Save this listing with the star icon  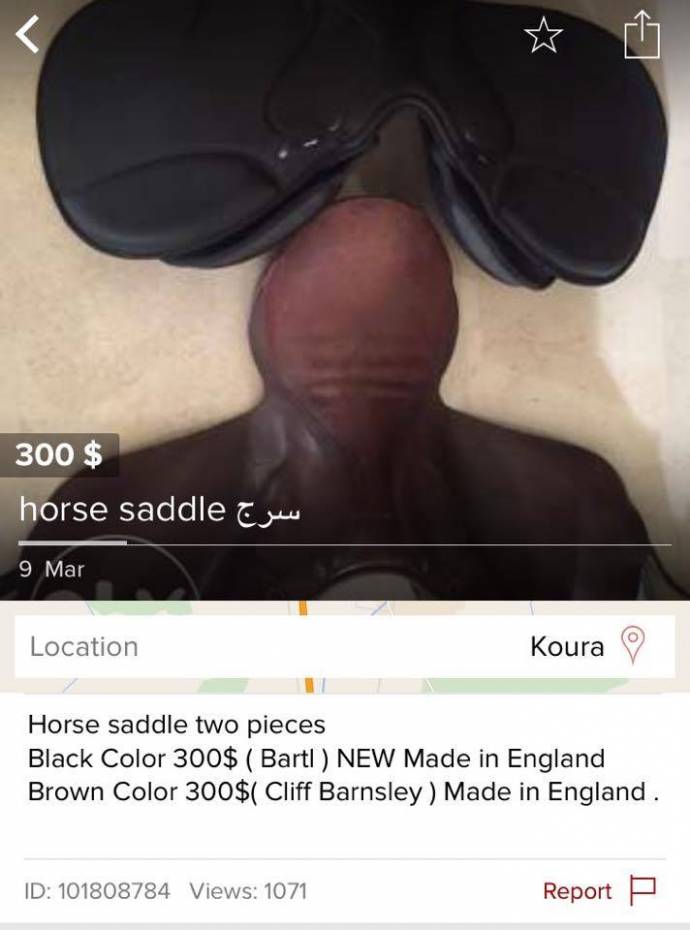tap(543, 36)
